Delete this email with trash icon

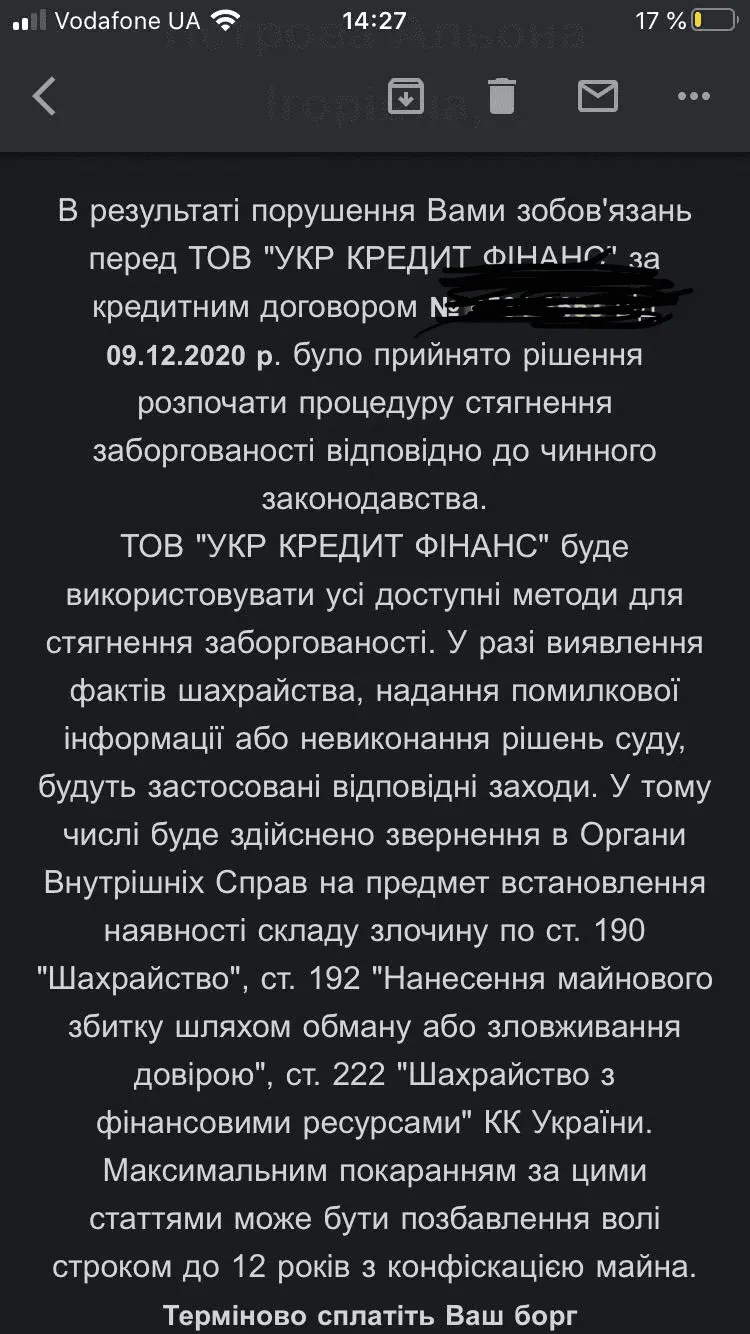(x=502, y=96)
